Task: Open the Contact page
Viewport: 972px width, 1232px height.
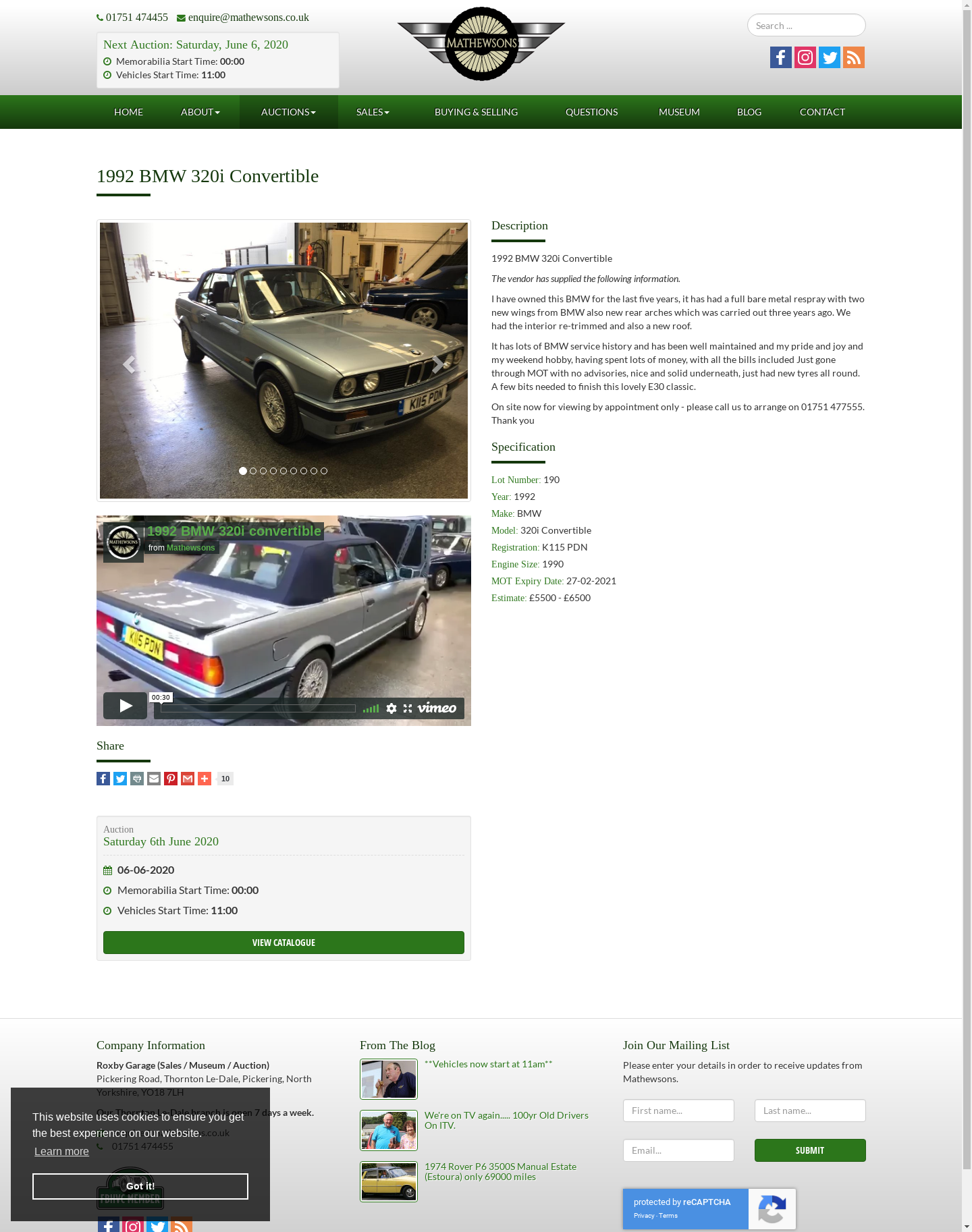Action: pyautogui.click(x=821, y=112)
